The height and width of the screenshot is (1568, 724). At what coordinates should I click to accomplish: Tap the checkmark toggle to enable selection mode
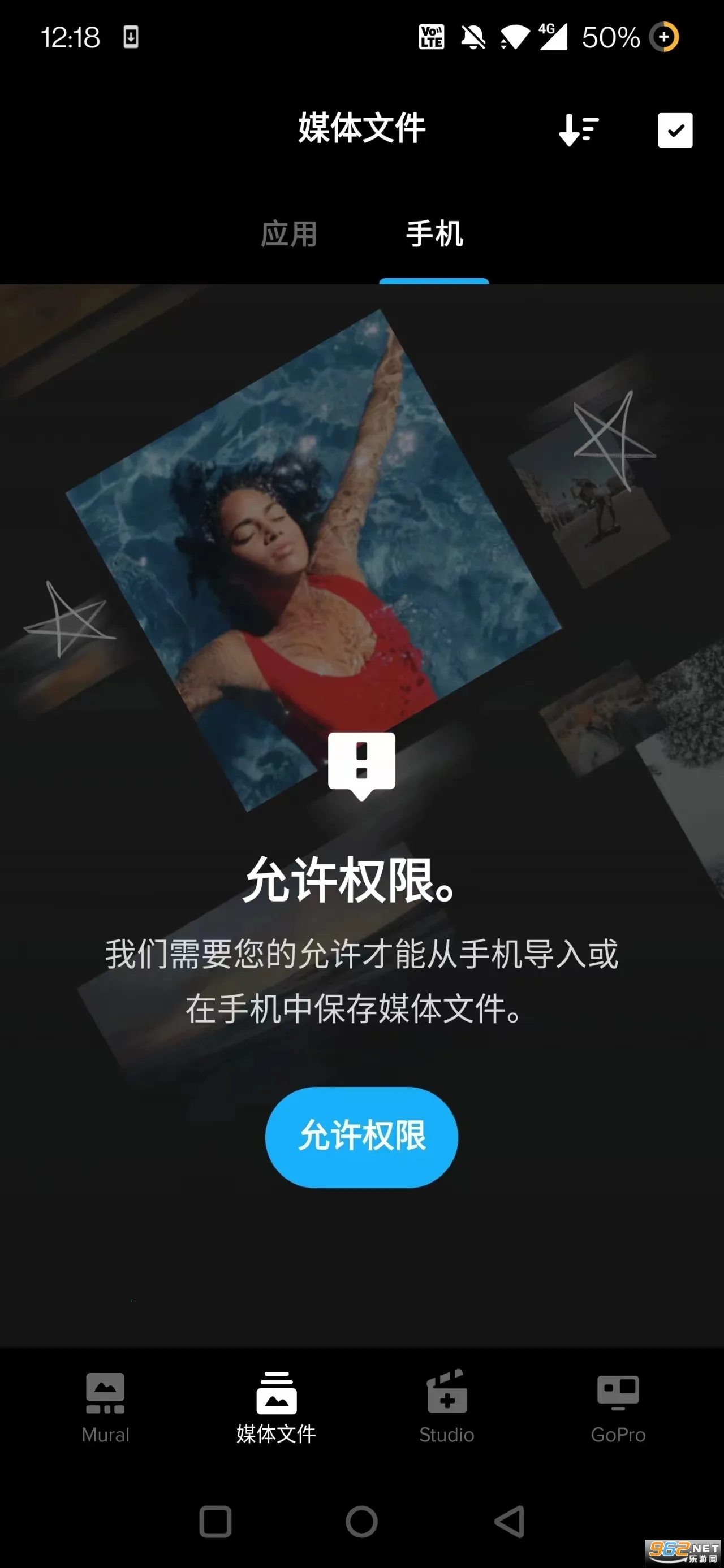[676, 130]
